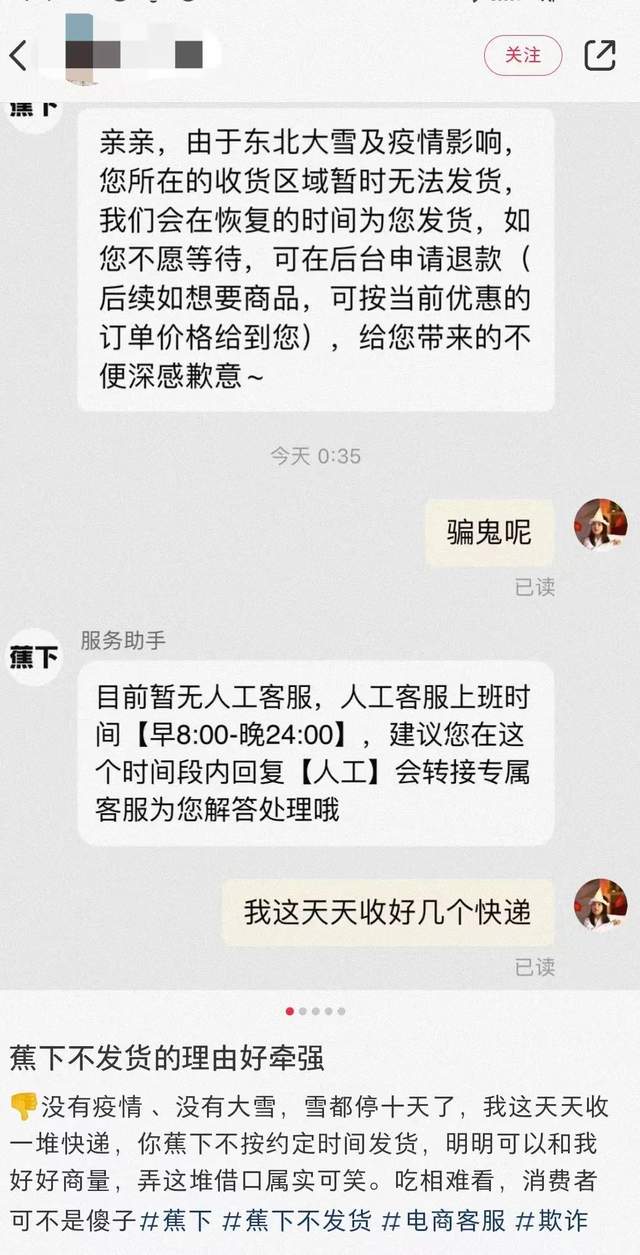View the #电商客服 topic
The height and width of the screenshot is (1255, 640).
pos(444,1220)
